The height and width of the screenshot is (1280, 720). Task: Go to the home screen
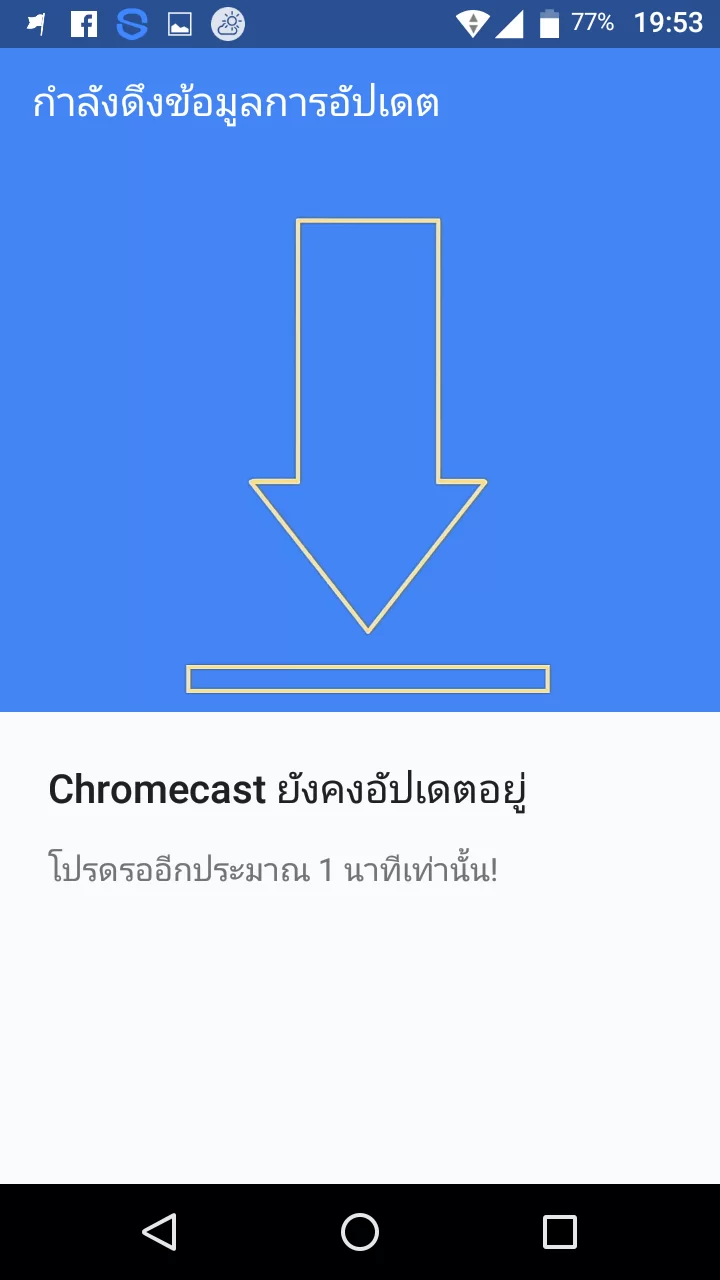360,1232
